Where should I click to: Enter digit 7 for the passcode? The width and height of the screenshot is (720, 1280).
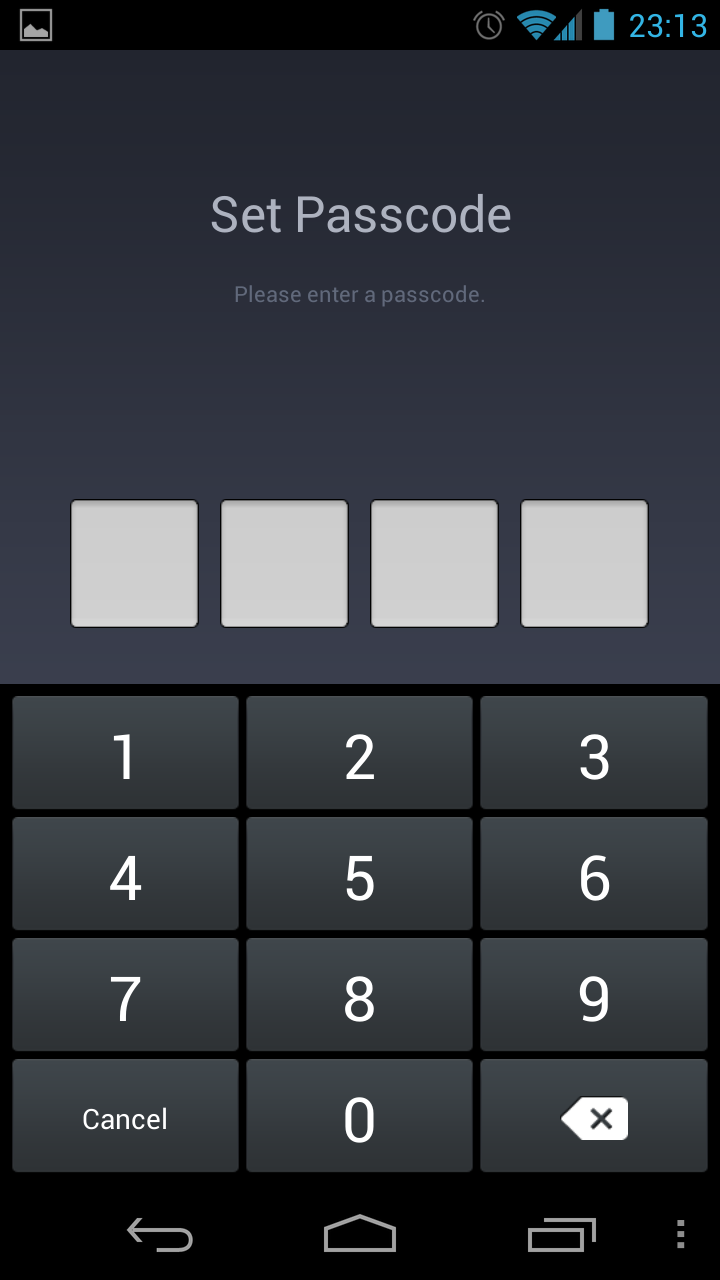click(125, 995)
